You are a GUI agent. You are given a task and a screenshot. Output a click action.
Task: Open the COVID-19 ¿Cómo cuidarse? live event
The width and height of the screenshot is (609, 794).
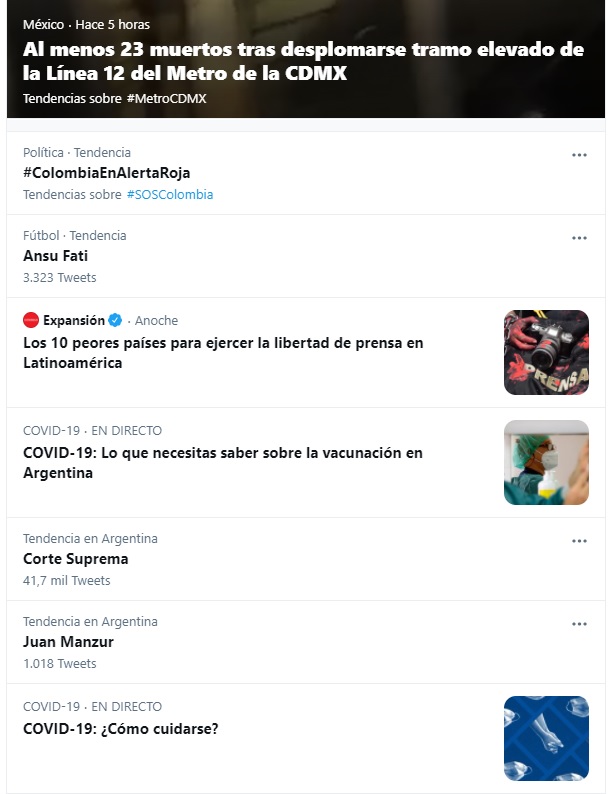pyautogui.click(x=120, y=728)
